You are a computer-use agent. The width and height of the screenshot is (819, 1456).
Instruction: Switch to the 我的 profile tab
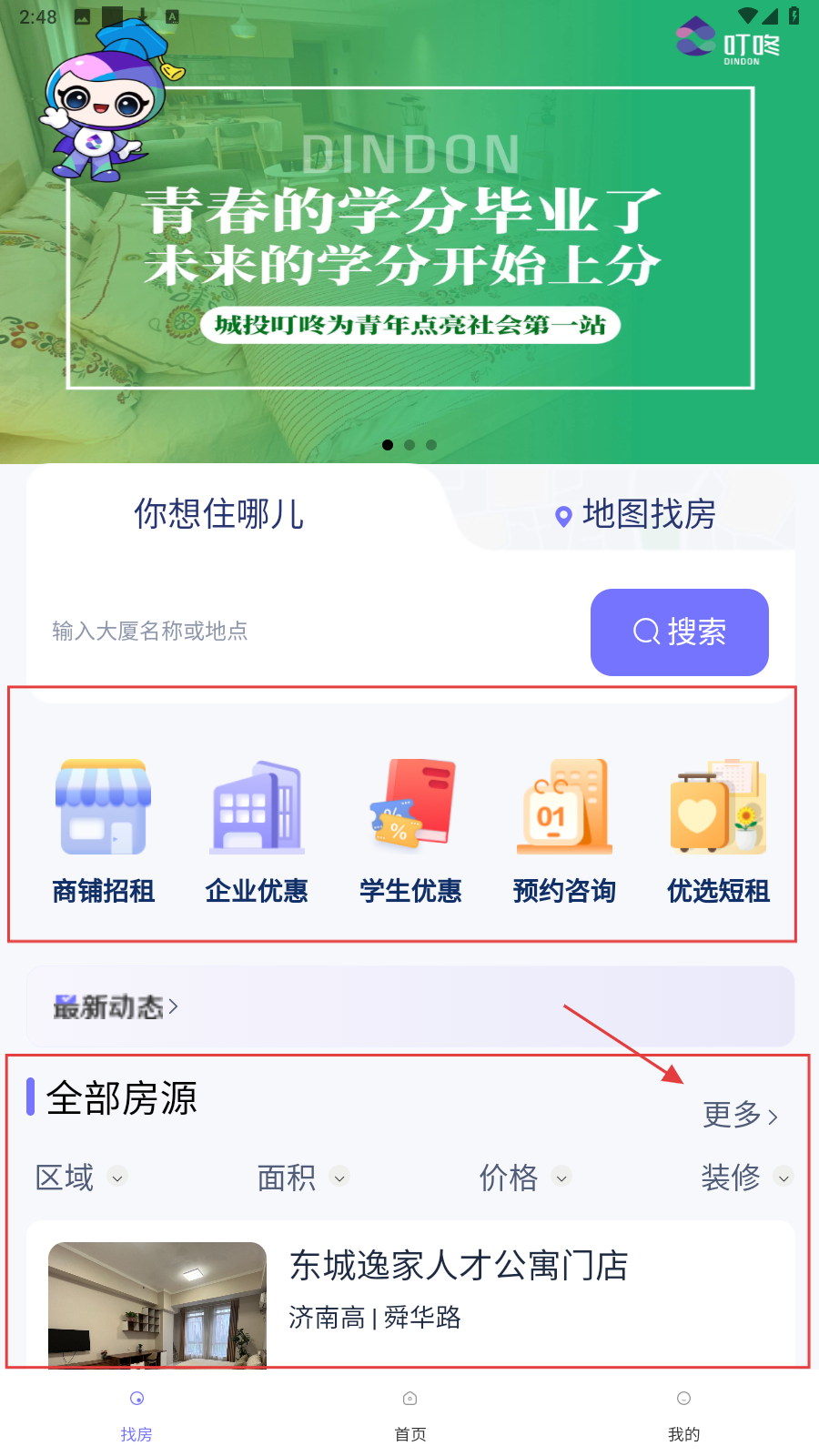(683, 1415)
